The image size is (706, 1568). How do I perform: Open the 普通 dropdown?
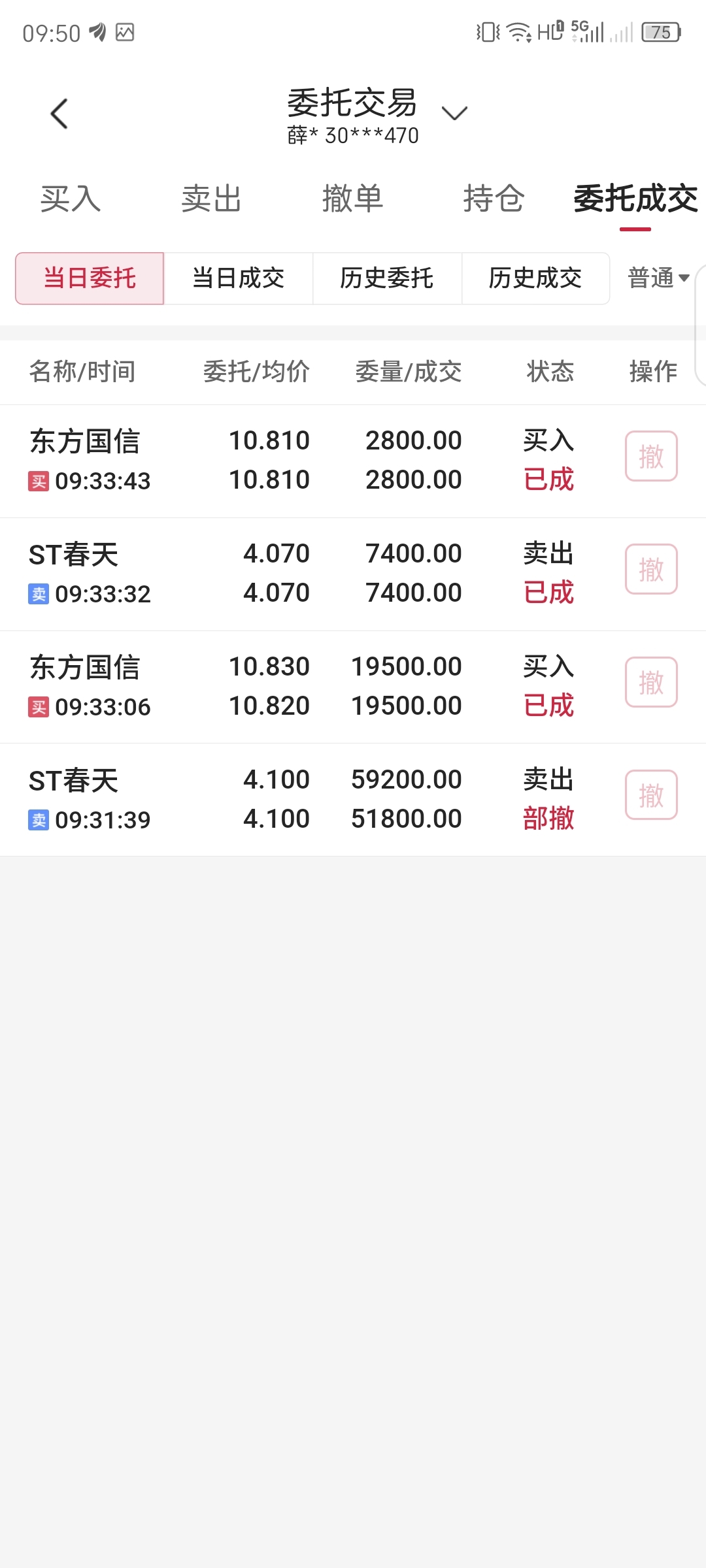(658, 278)
